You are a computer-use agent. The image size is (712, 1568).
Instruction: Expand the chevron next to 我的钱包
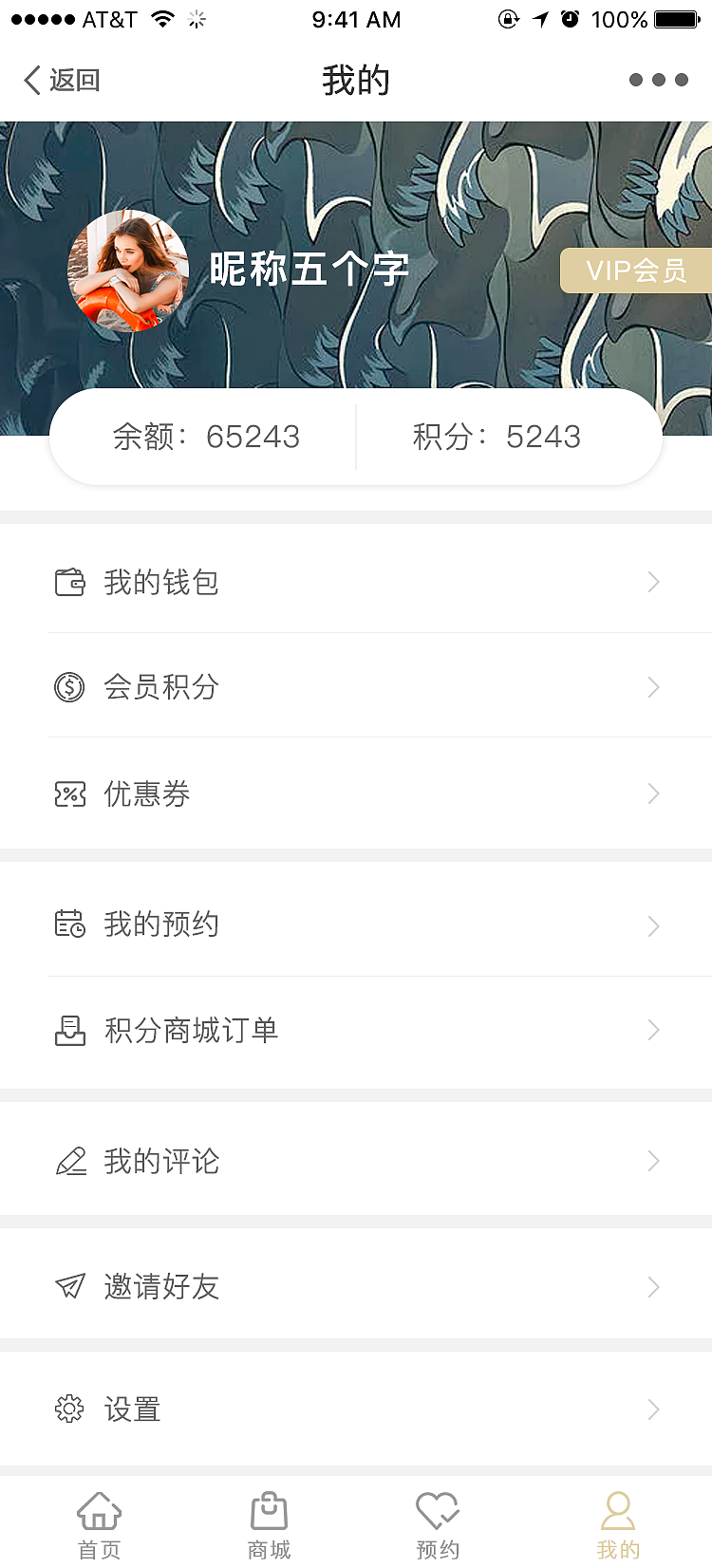(653, 583)
